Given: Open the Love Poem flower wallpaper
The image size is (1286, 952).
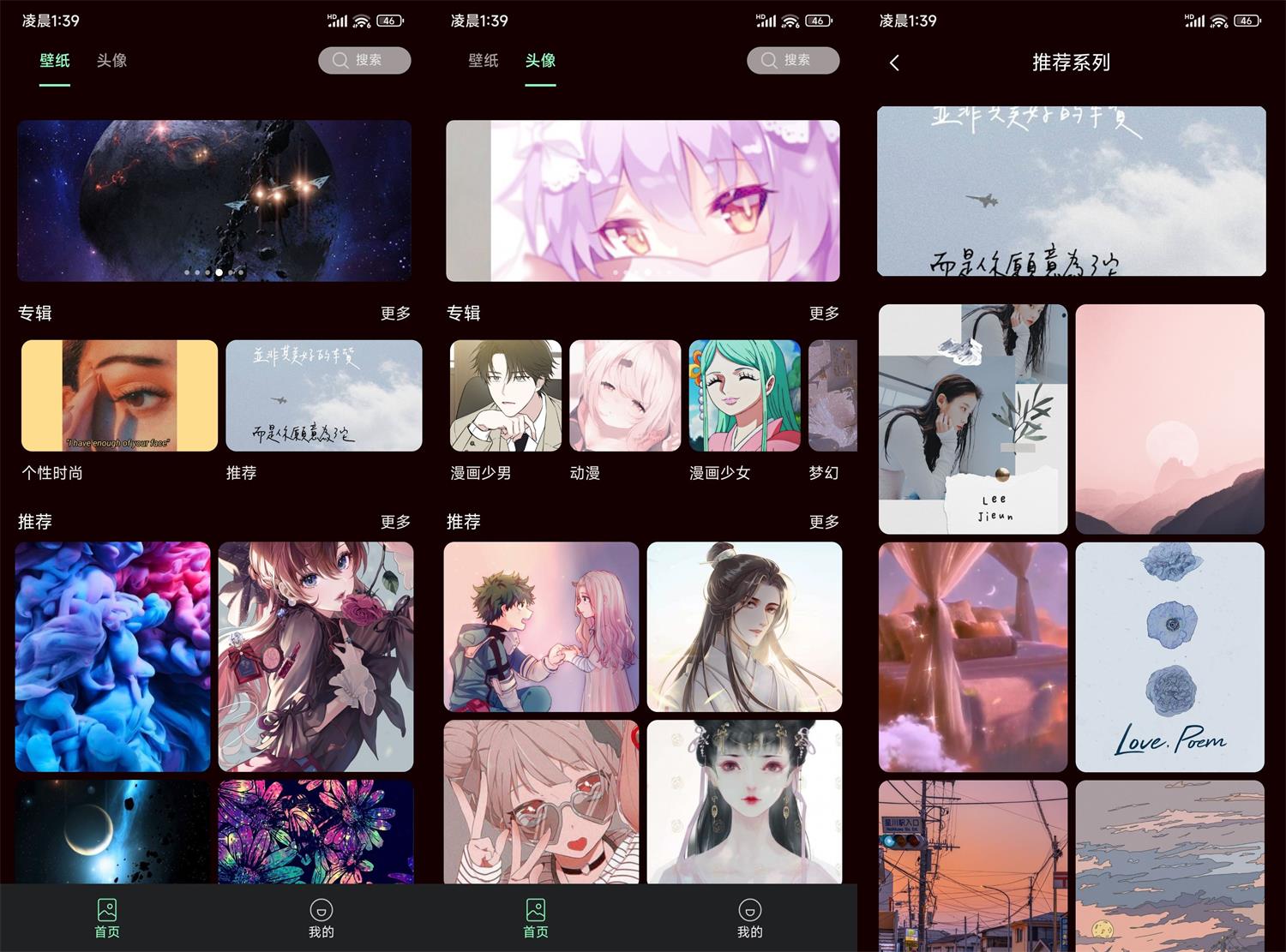Looking at the screenshot, I should point(1169,656).
